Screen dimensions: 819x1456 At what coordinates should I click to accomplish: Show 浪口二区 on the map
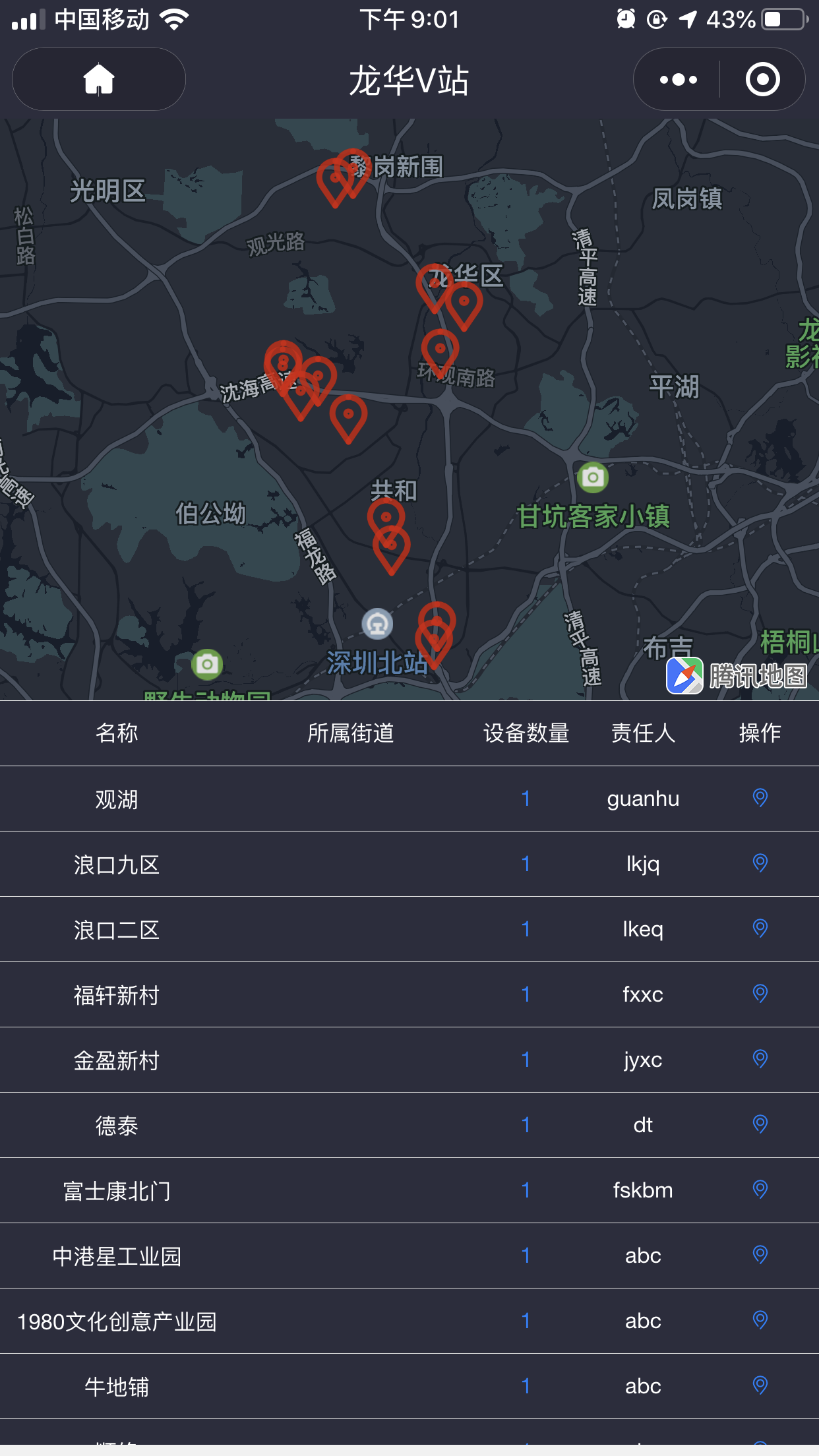[760, 928]
